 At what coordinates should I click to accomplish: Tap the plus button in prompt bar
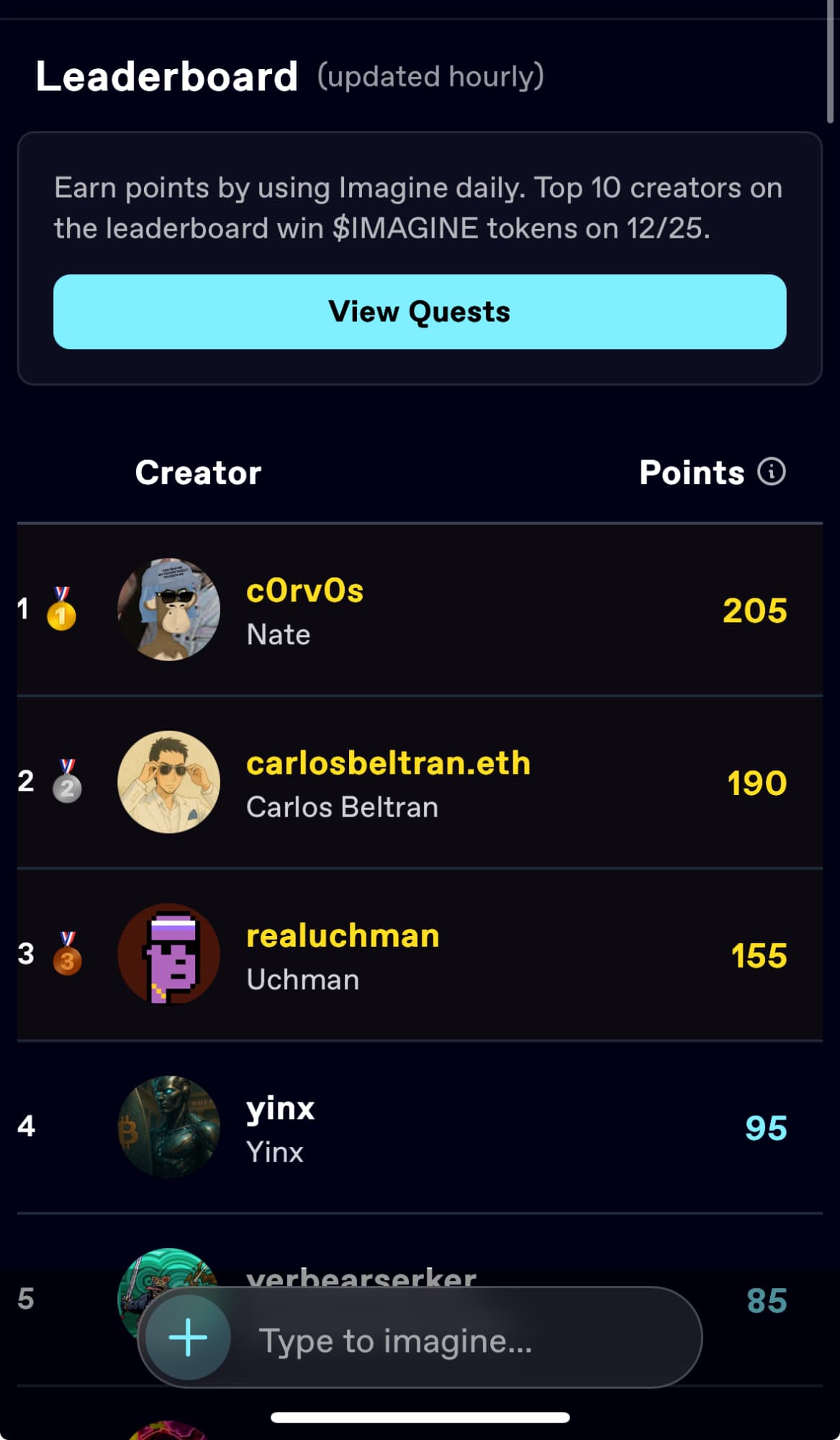tap(188, 1337)
